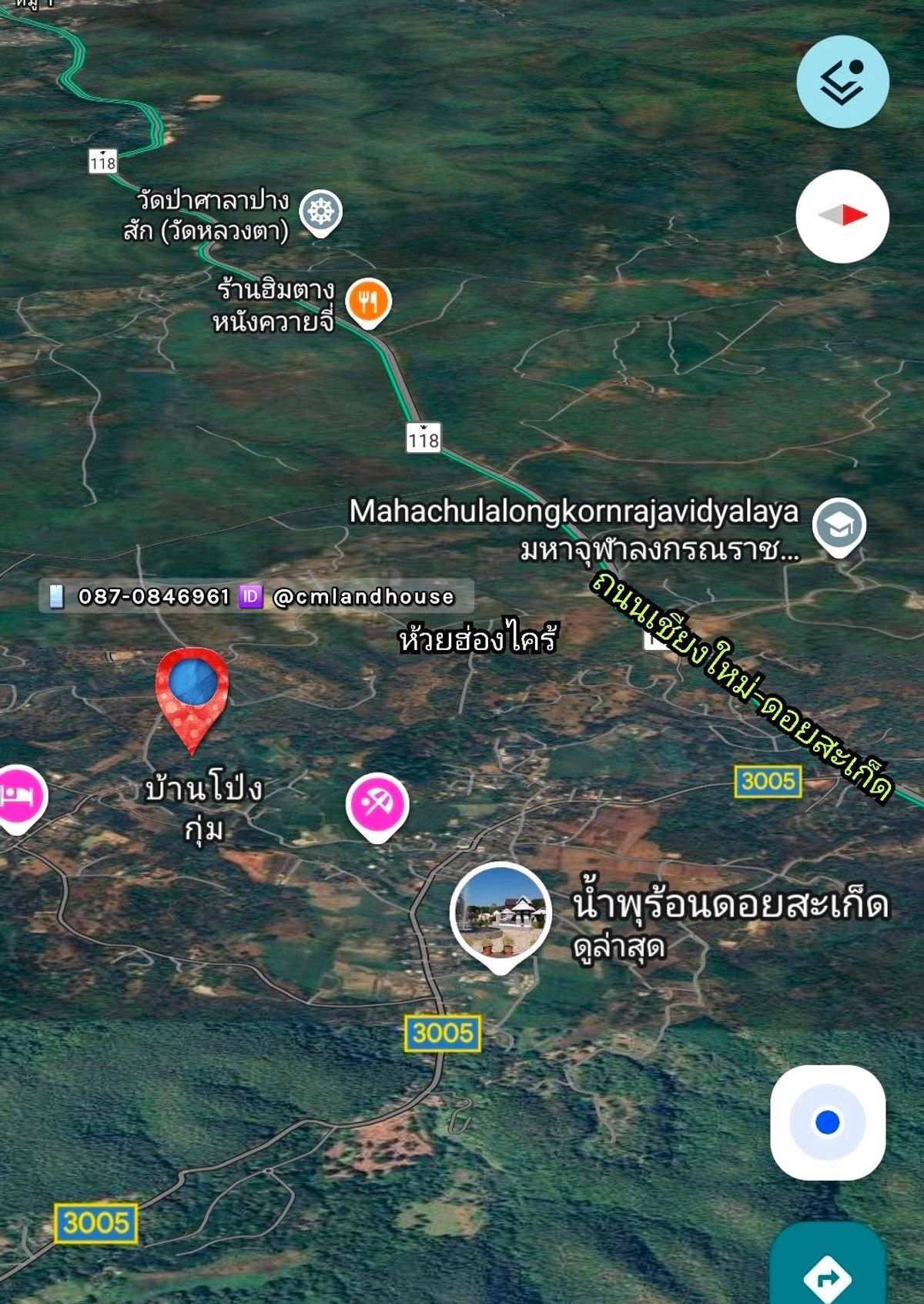Tap the pink hotel bed marker
The width and height of the screenshot is (924, 1304).
(x=20, y=796)
